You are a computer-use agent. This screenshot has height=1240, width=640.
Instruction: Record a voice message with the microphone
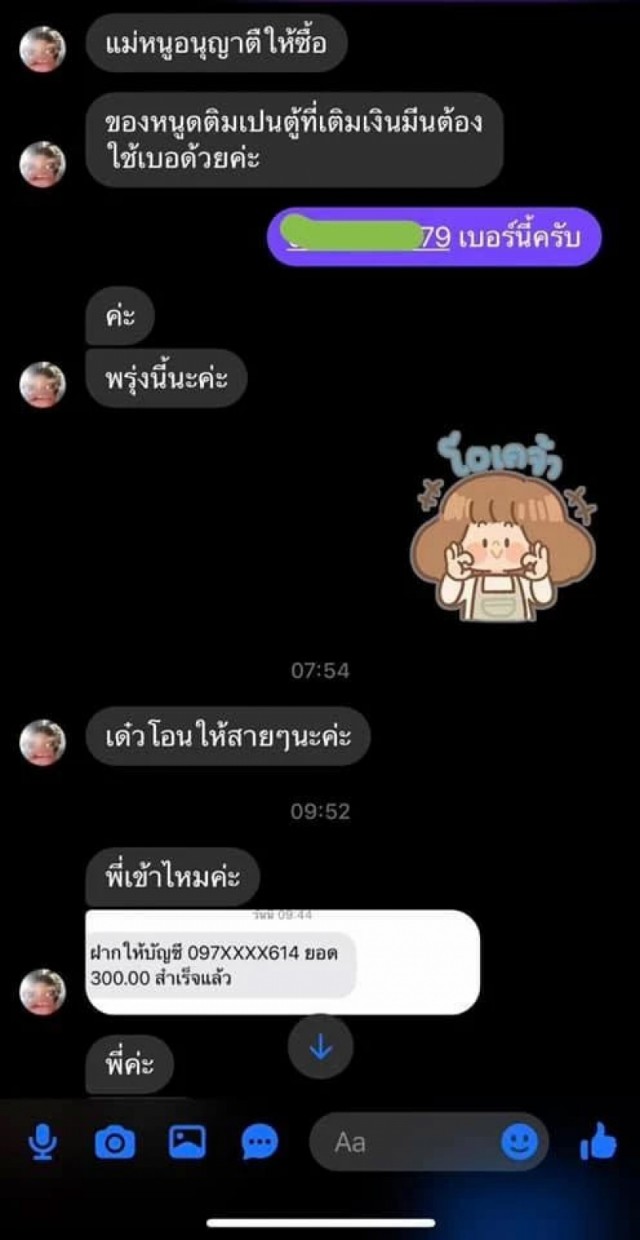tap(42, 1142)
